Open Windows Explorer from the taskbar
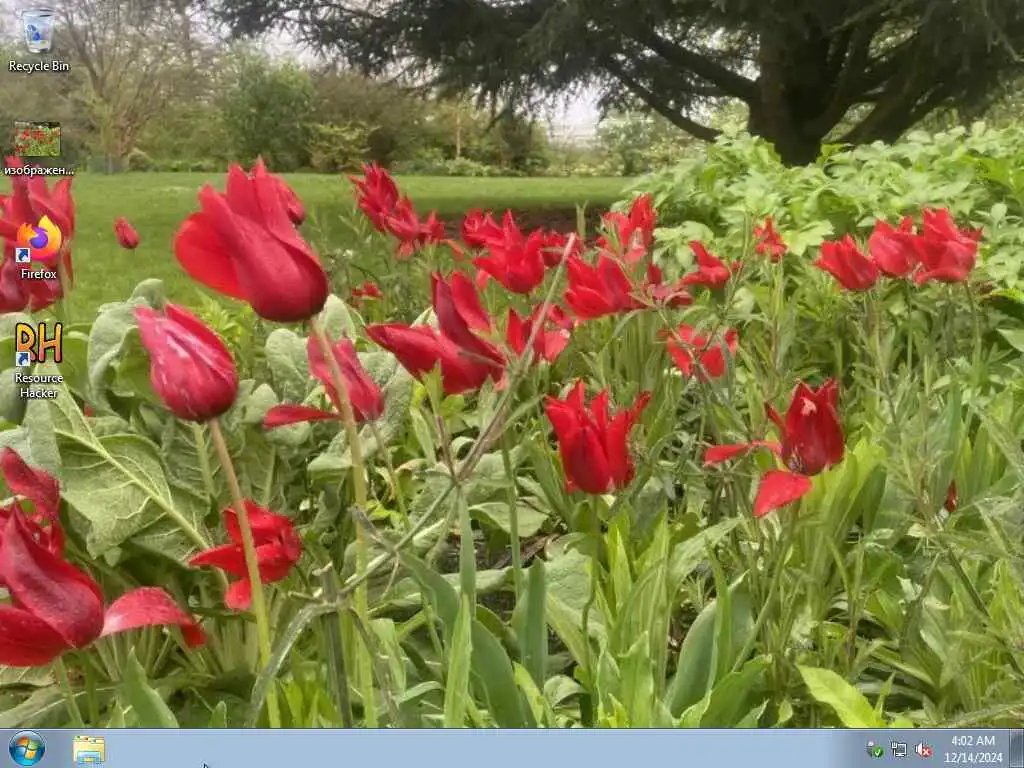Image resolution: width=1024 pixels, height=768 pixels. tap(89, 749)
